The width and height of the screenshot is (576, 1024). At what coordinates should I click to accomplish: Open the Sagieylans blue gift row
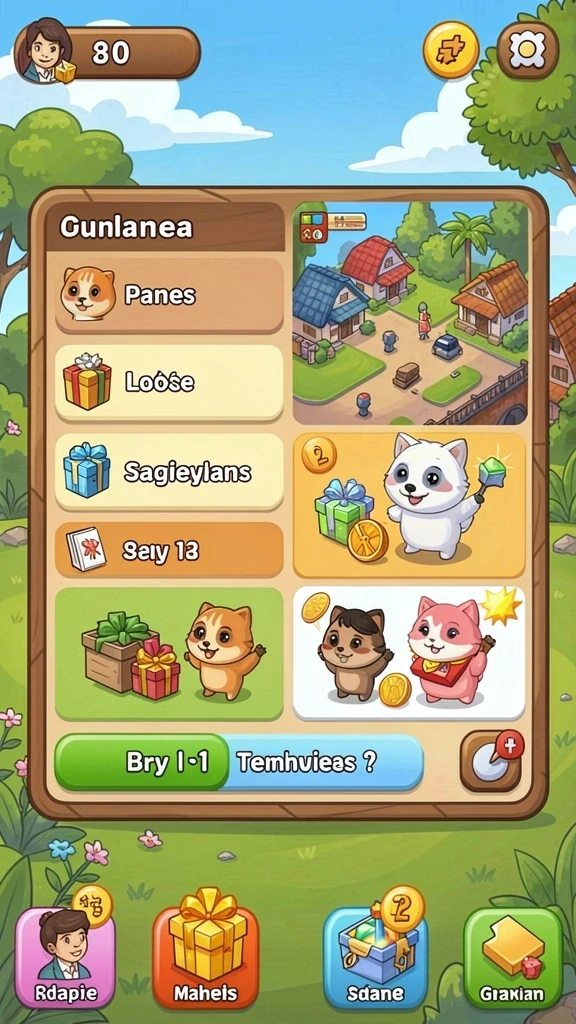coord(169,472)
